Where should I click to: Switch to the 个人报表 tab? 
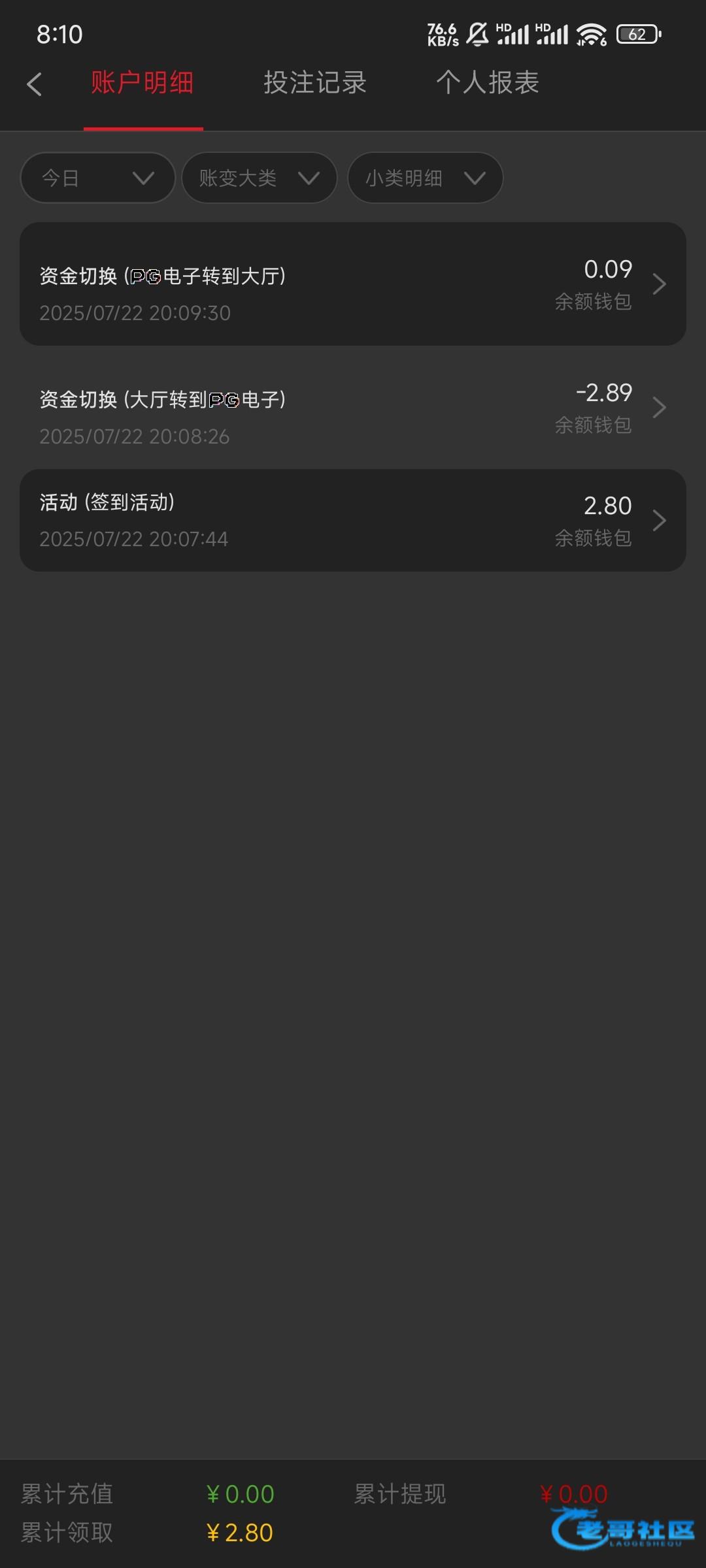click(487, 83)
